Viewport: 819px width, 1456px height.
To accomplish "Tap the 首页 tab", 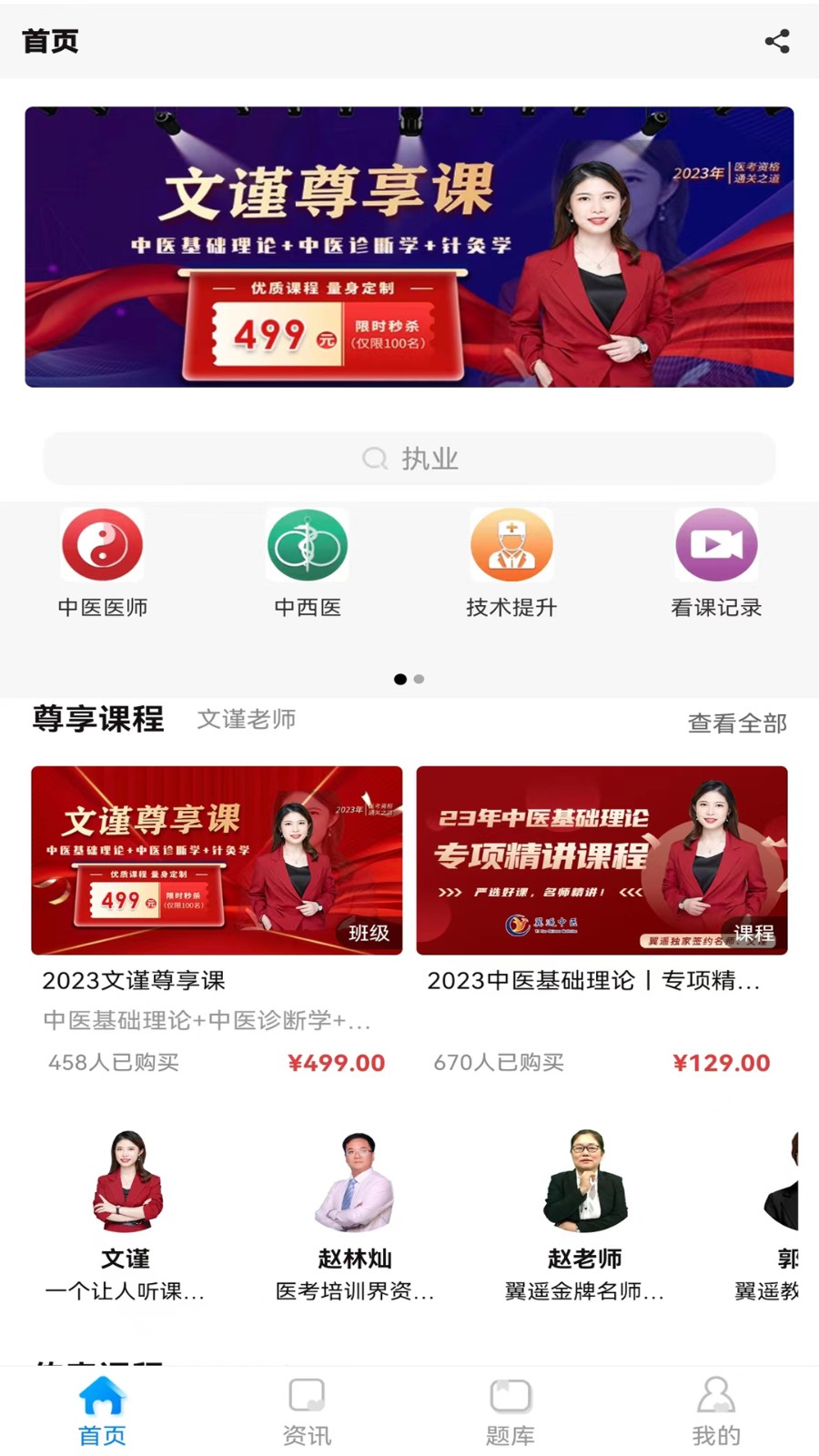I will 102,1411.
